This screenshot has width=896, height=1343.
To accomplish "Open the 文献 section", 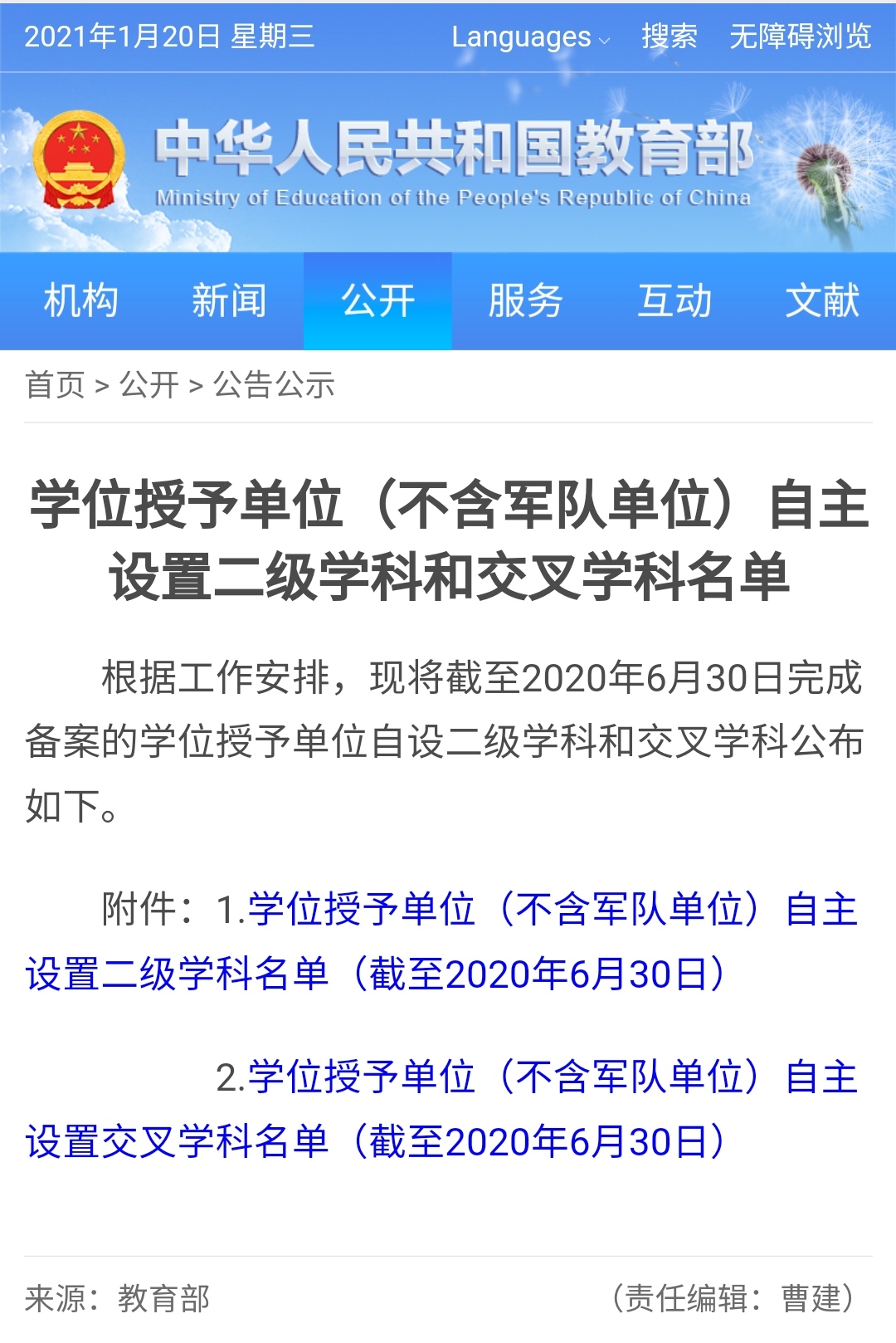I will (822, 300).
